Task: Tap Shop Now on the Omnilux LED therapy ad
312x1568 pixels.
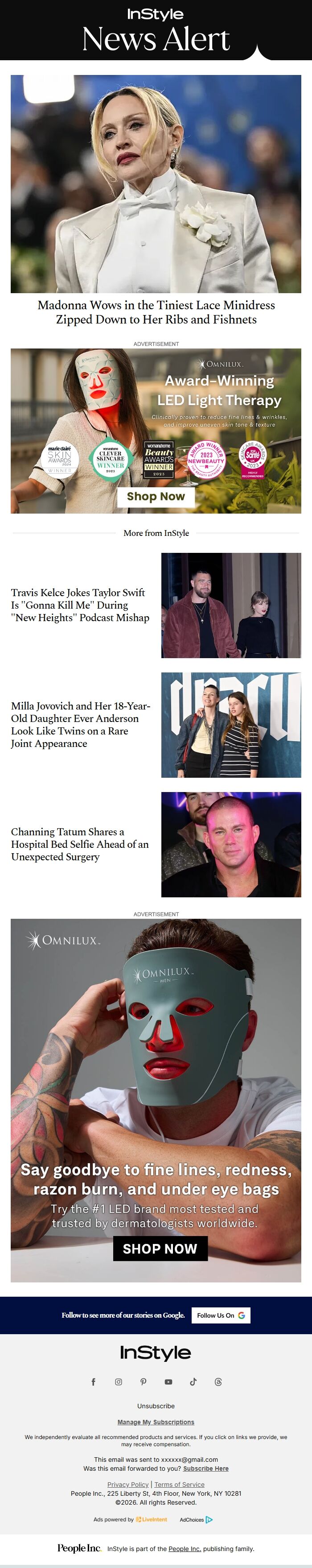Action: (x=156, y=496)
